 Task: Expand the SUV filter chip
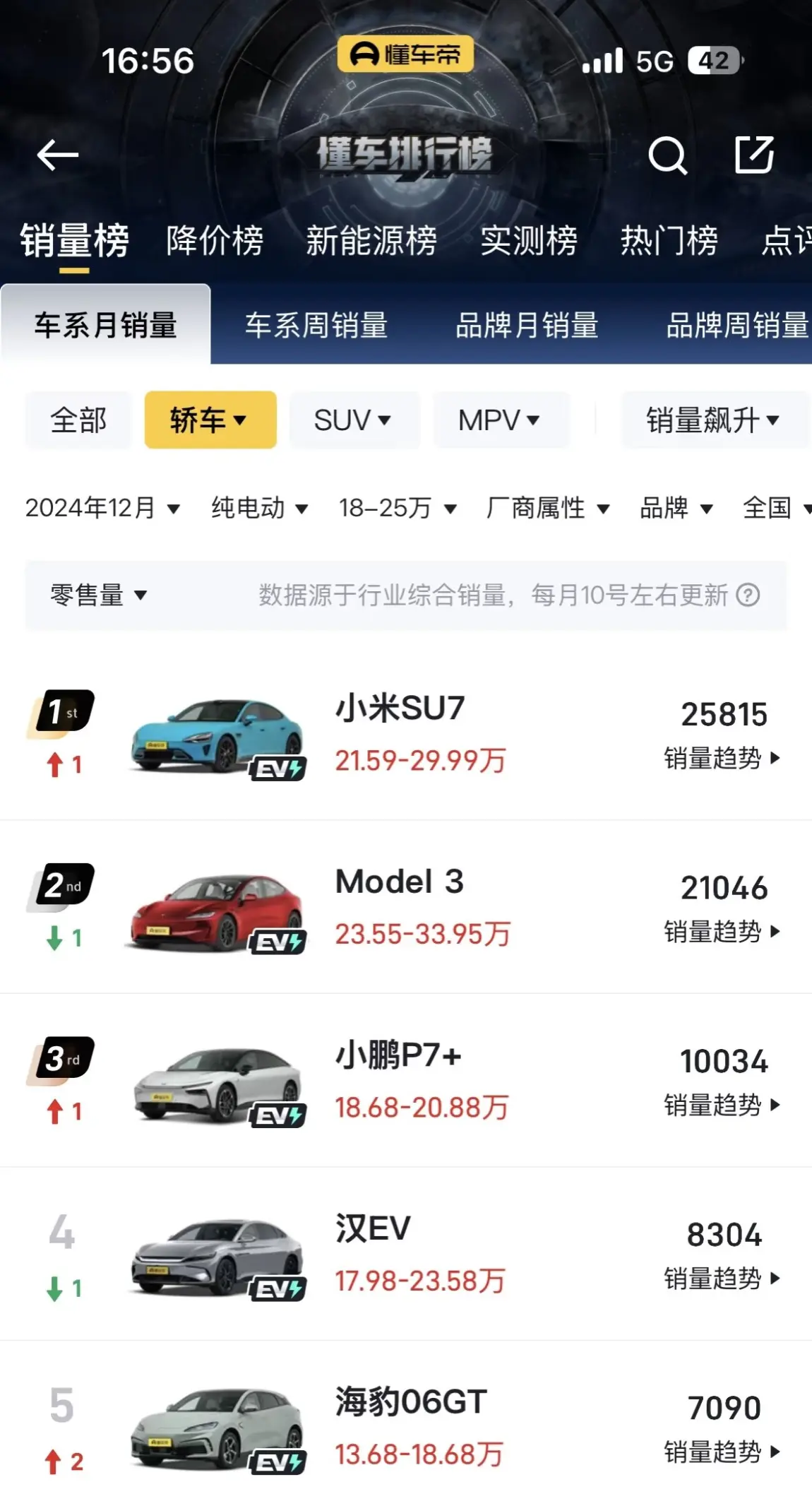(x=354, y=420)
